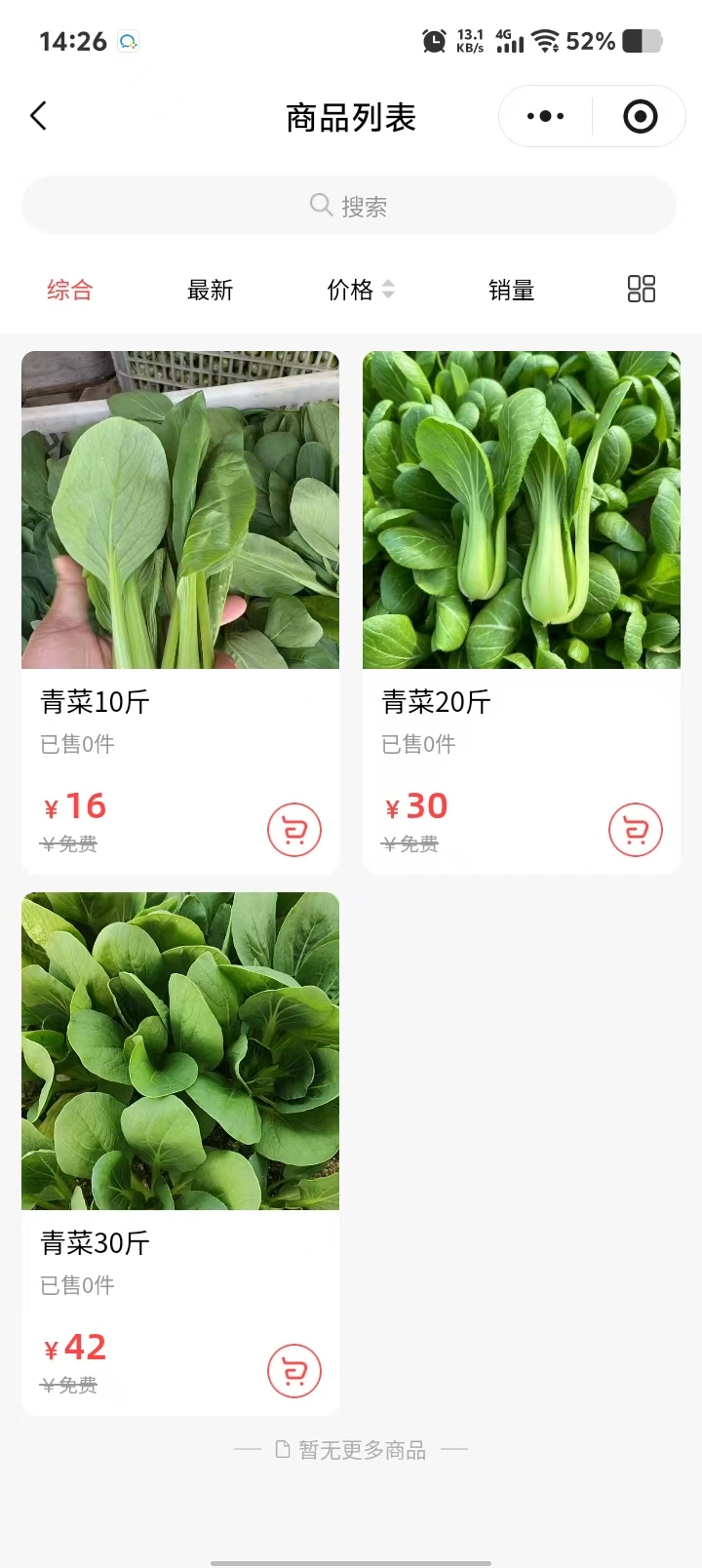Viewport: 702px width, 1568px height.
Task: Sort products by 价格
Action: (360, 290)
